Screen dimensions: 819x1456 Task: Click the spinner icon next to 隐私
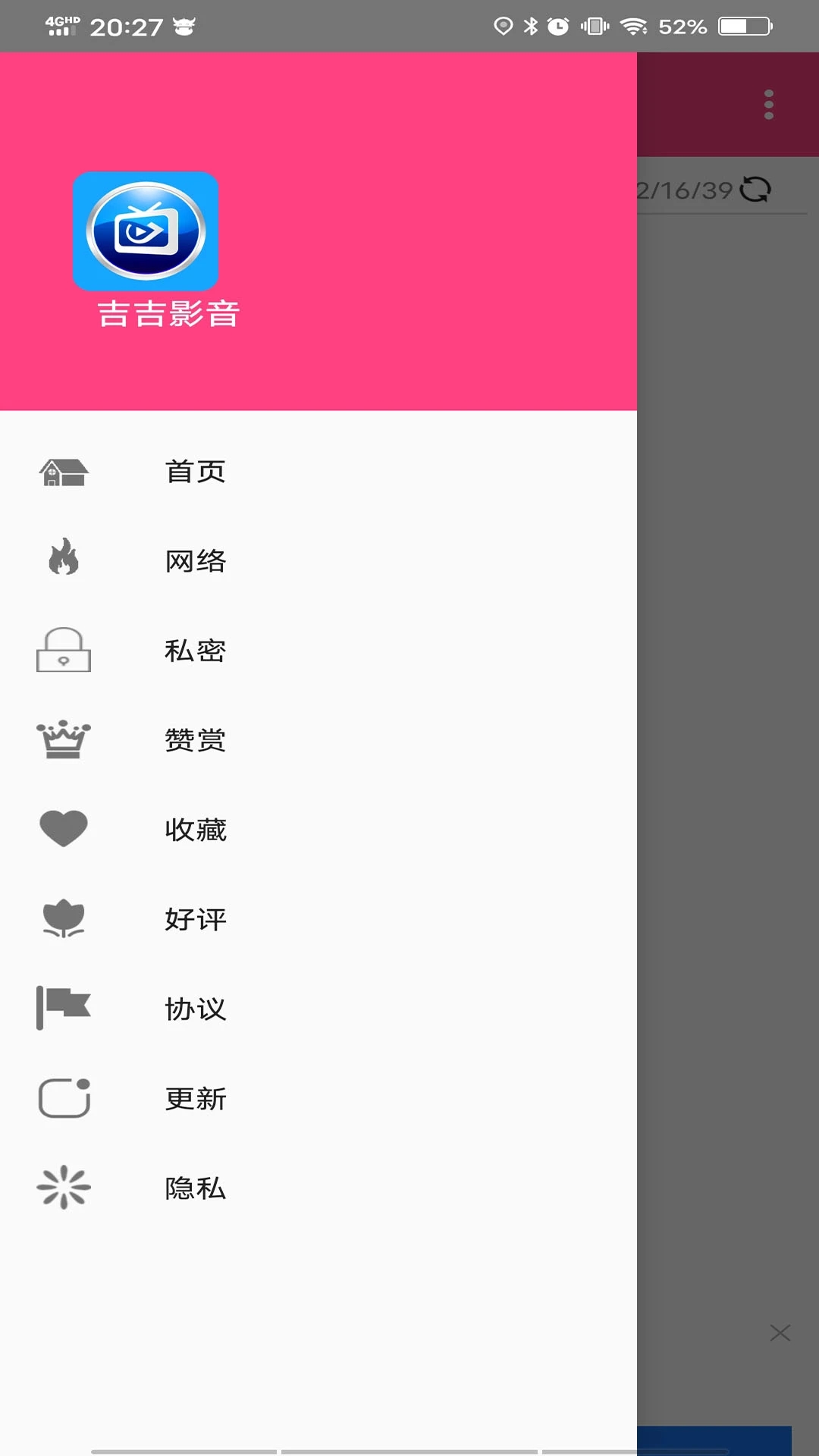click(x=64, y=1188)
